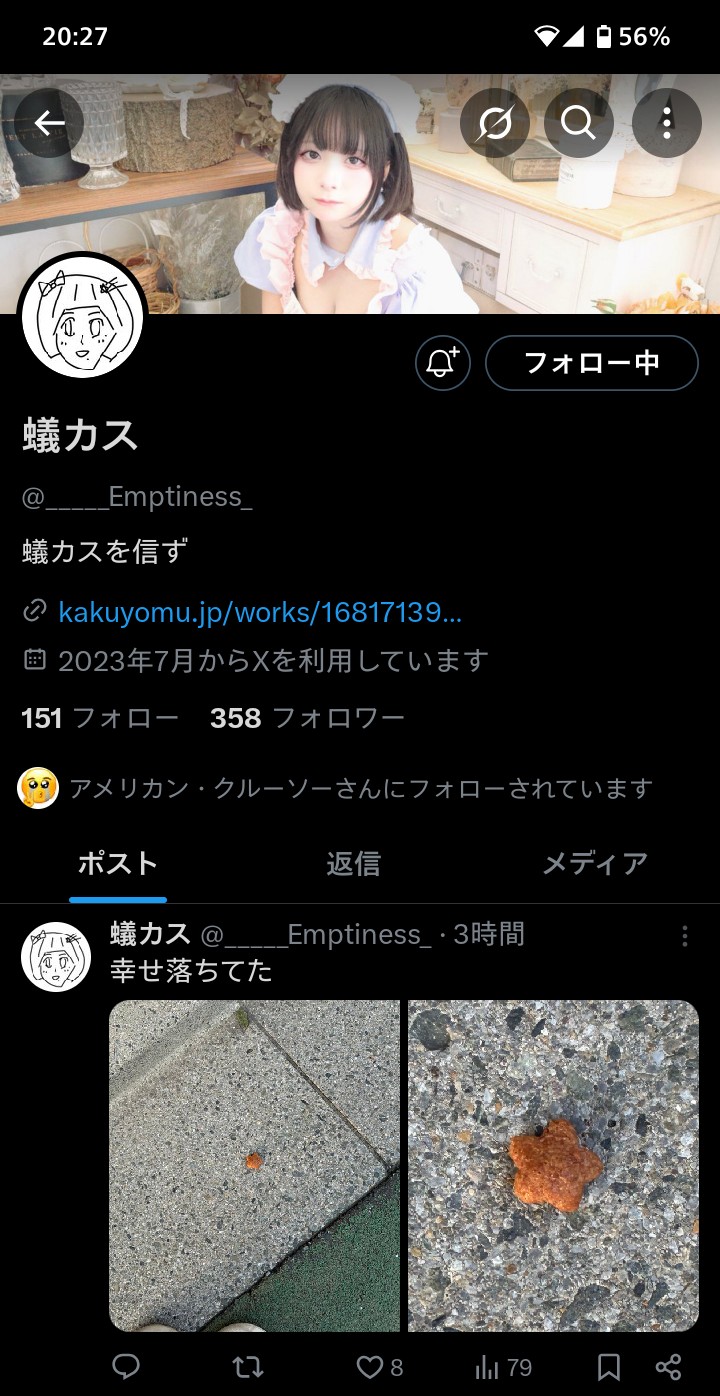The height and width of the screenshot is (1396, 720).
Task: Share the 幸せ落ちてた post
Action: point(668,1367)
